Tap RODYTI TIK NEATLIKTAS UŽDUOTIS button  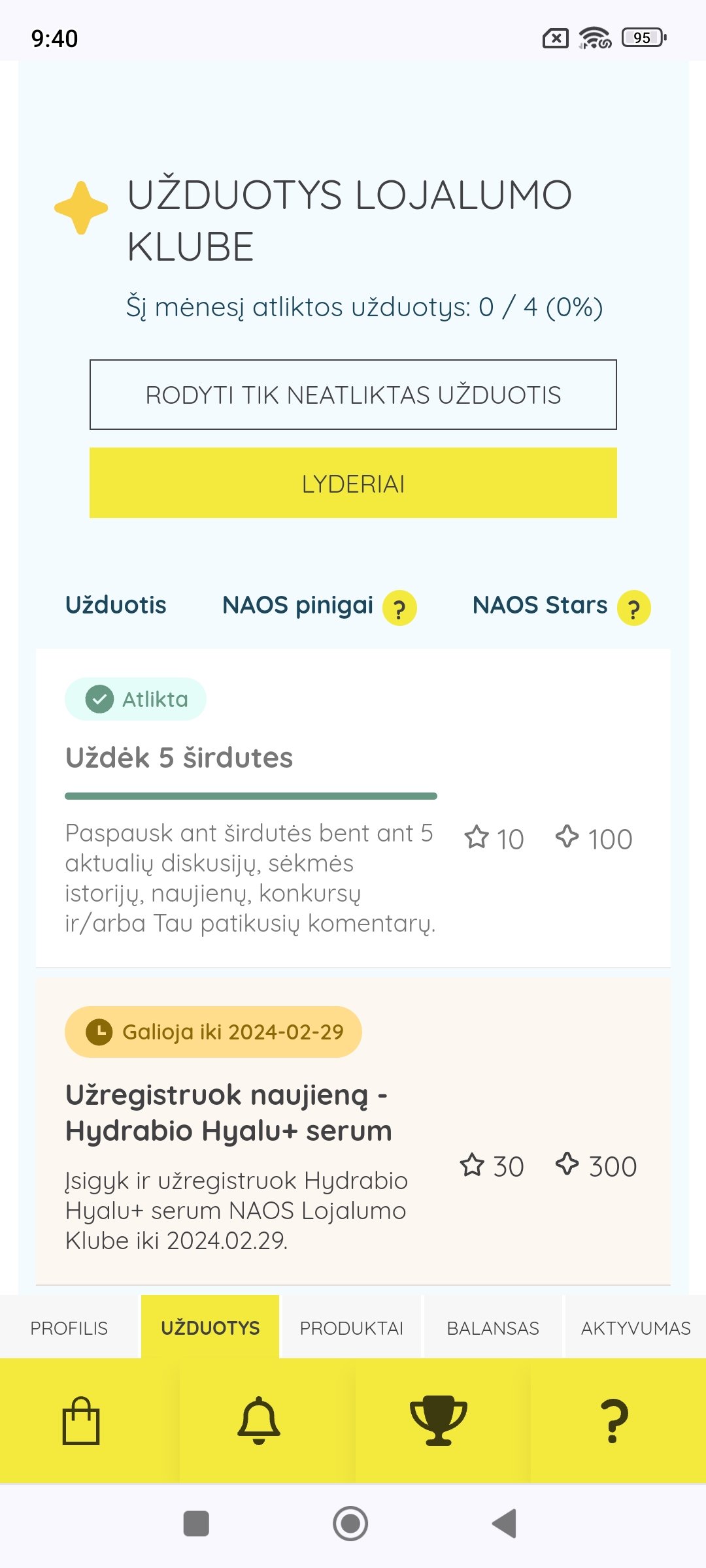pos(353,395)
